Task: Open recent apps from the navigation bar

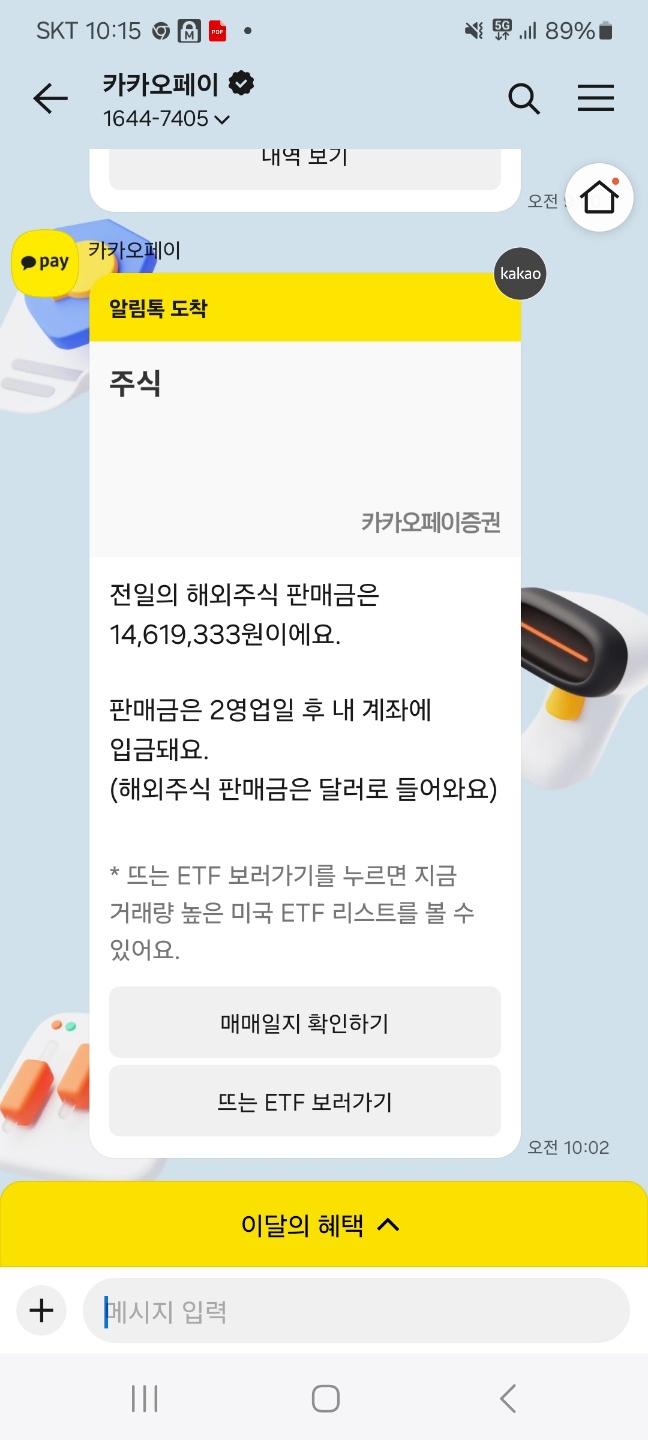Action: click(x=145, y=1398)
